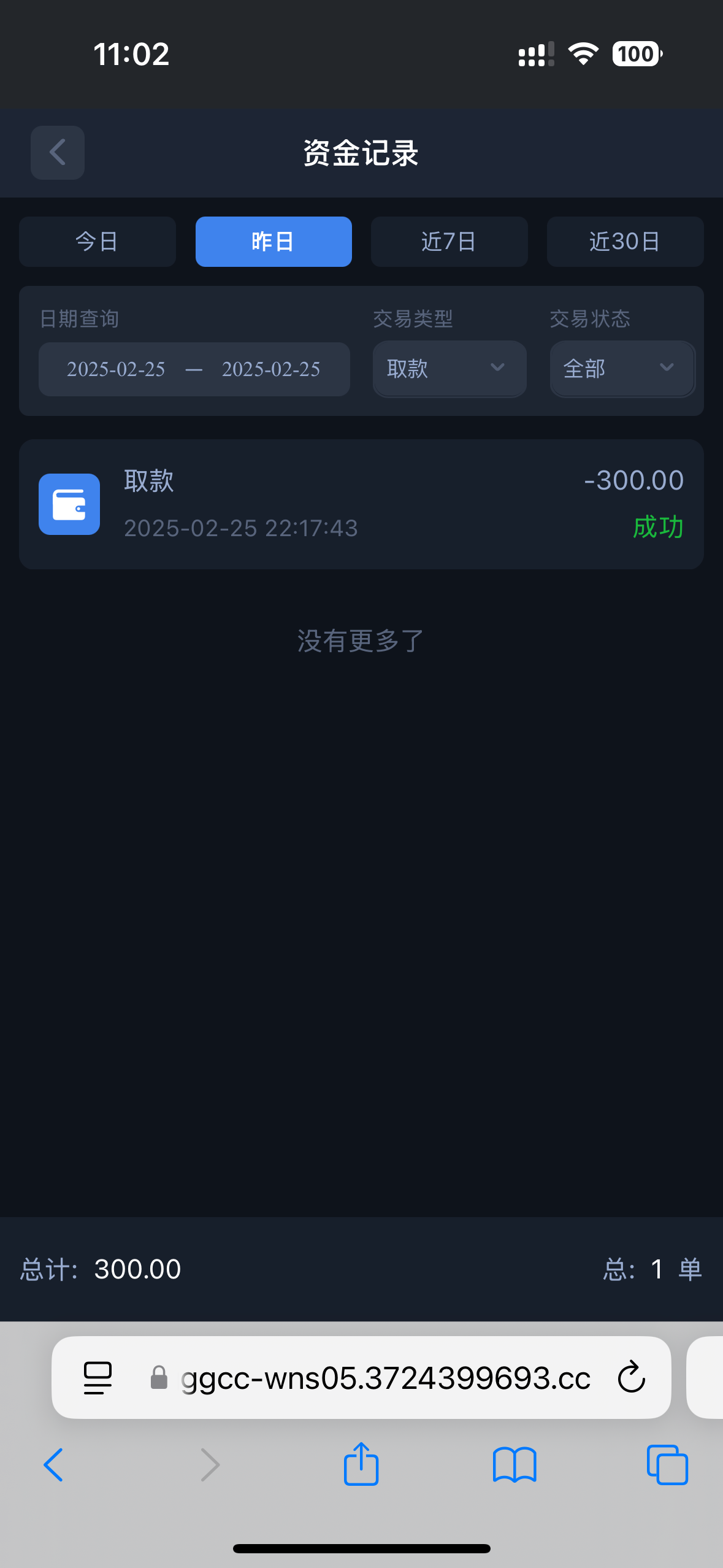Go back from the 资金记录 page
This screenshot has width=723, height=1568.
[x=58, y=153]
